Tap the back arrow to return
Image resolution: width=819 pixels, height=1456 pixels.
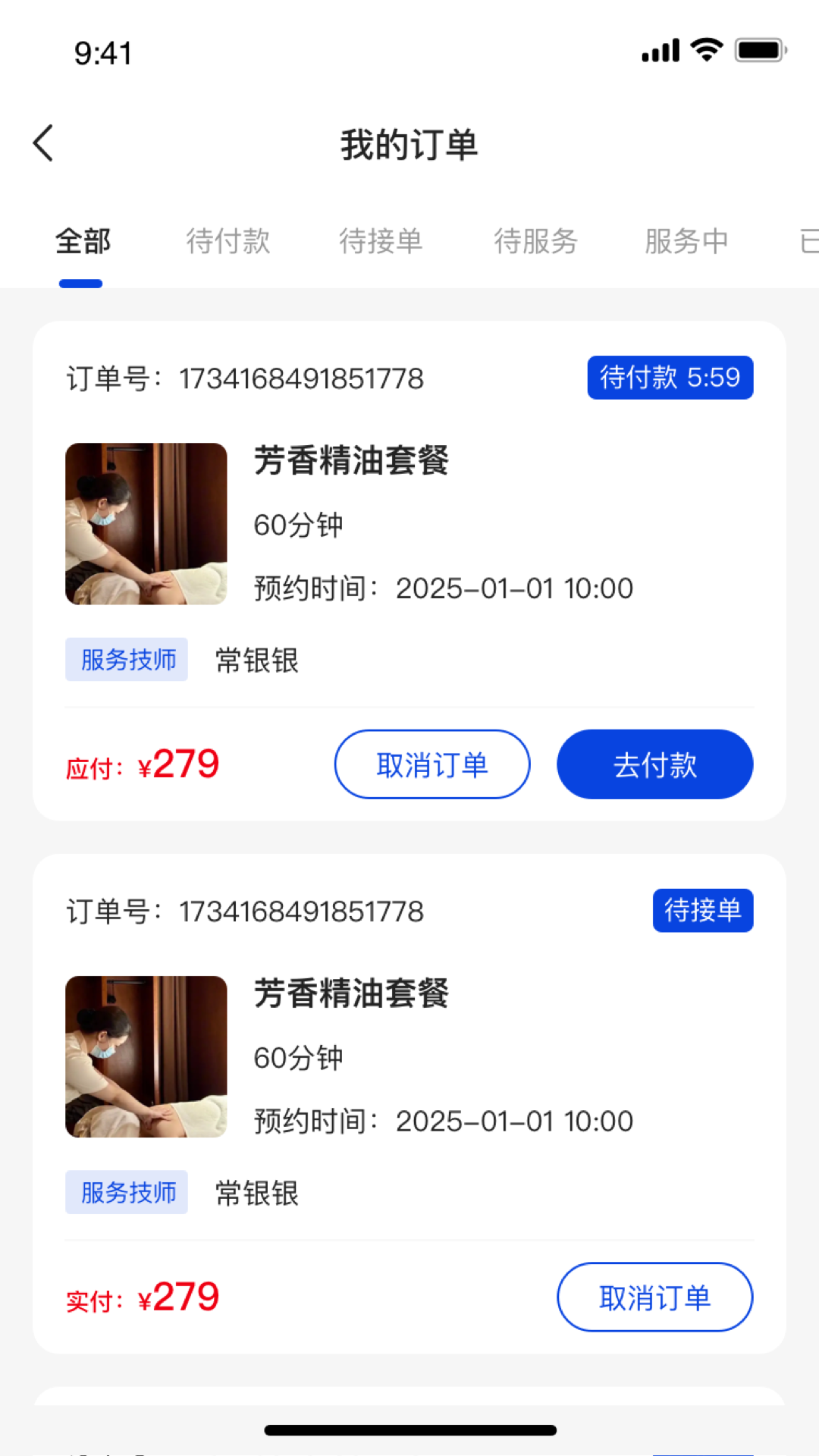click(x=43, y=143)
